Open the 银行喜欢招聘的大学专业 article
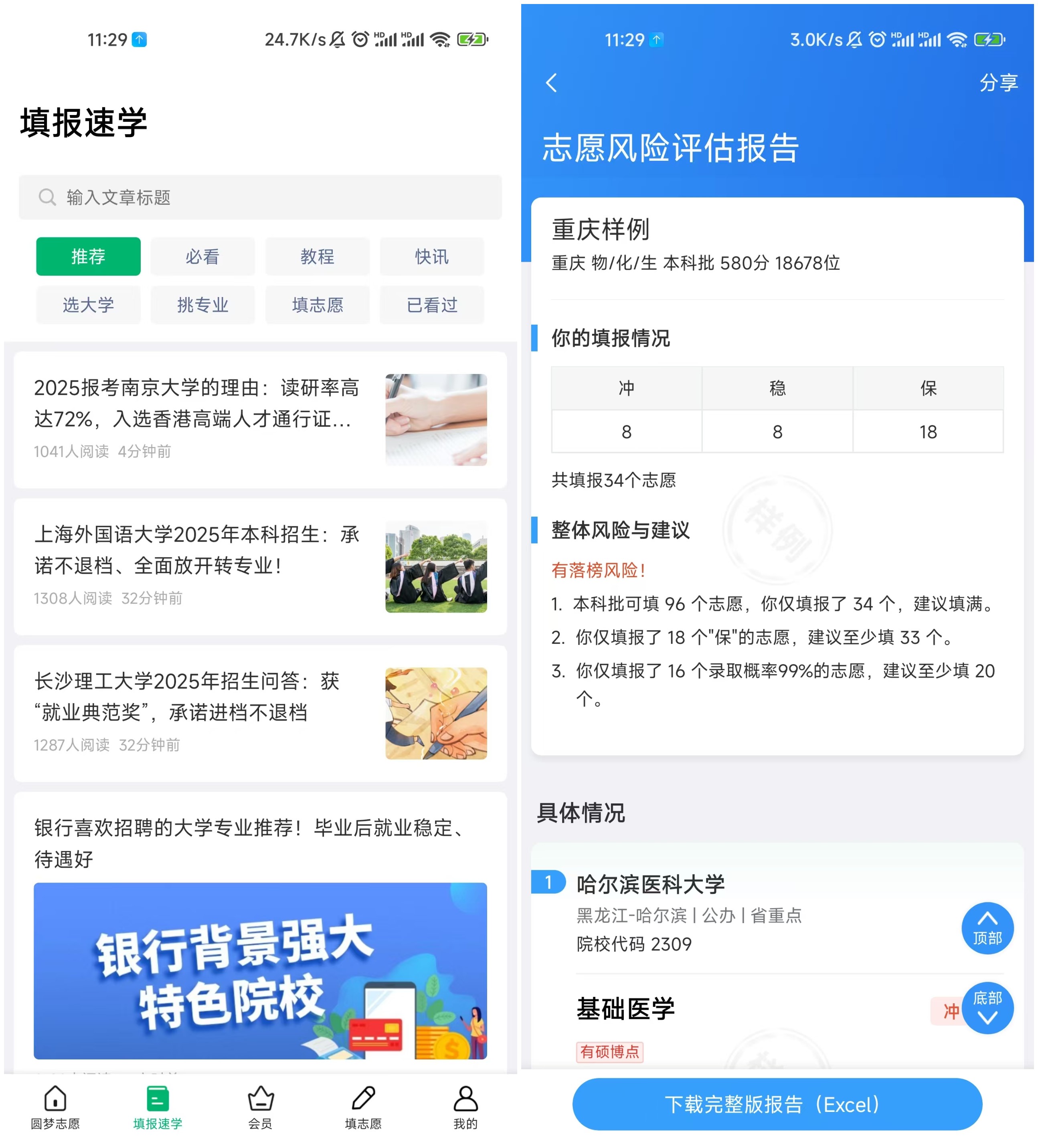This screenshot has width=1038, height=1148. pos(251,843)
